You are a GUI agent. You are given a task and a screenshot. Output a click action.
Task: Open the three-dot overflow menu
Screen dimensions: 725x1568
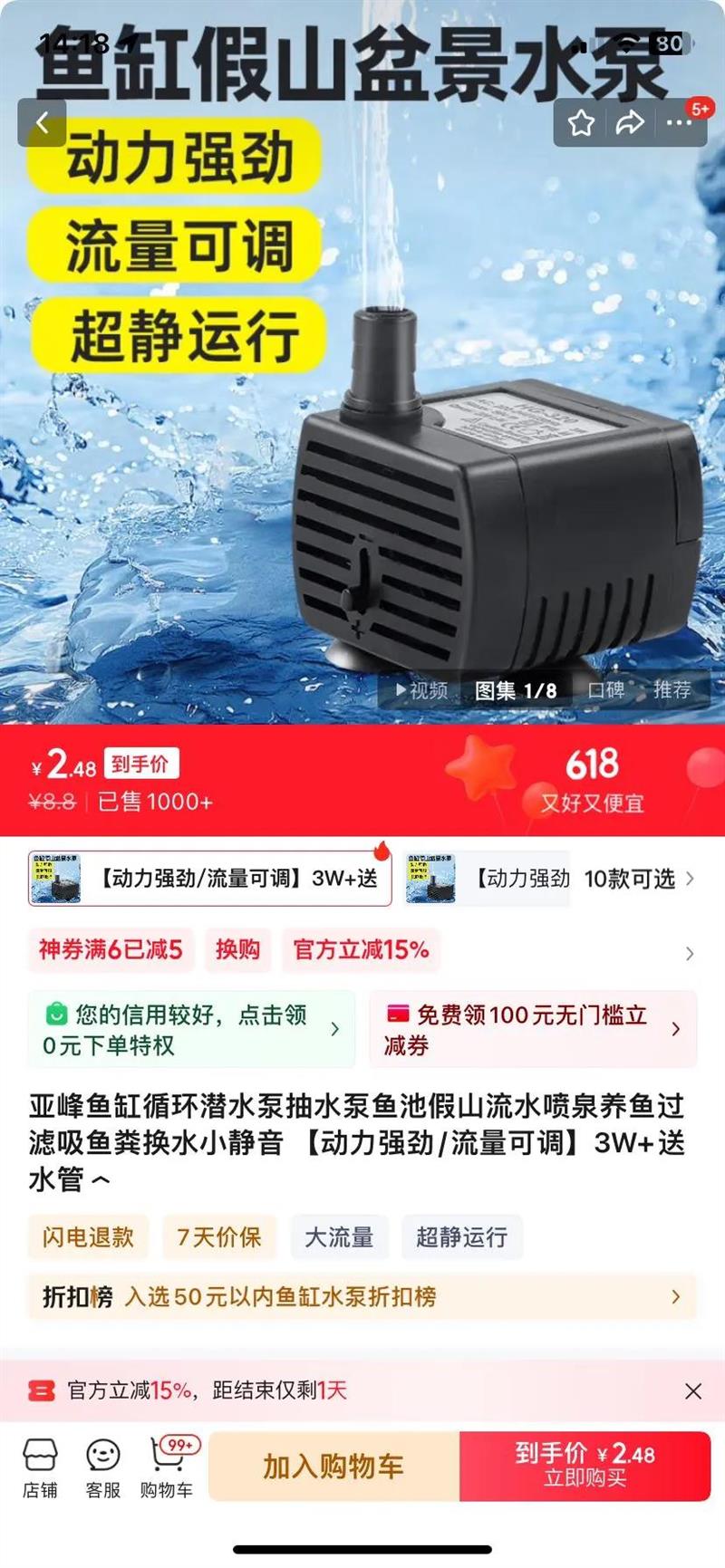coord(679,122)
